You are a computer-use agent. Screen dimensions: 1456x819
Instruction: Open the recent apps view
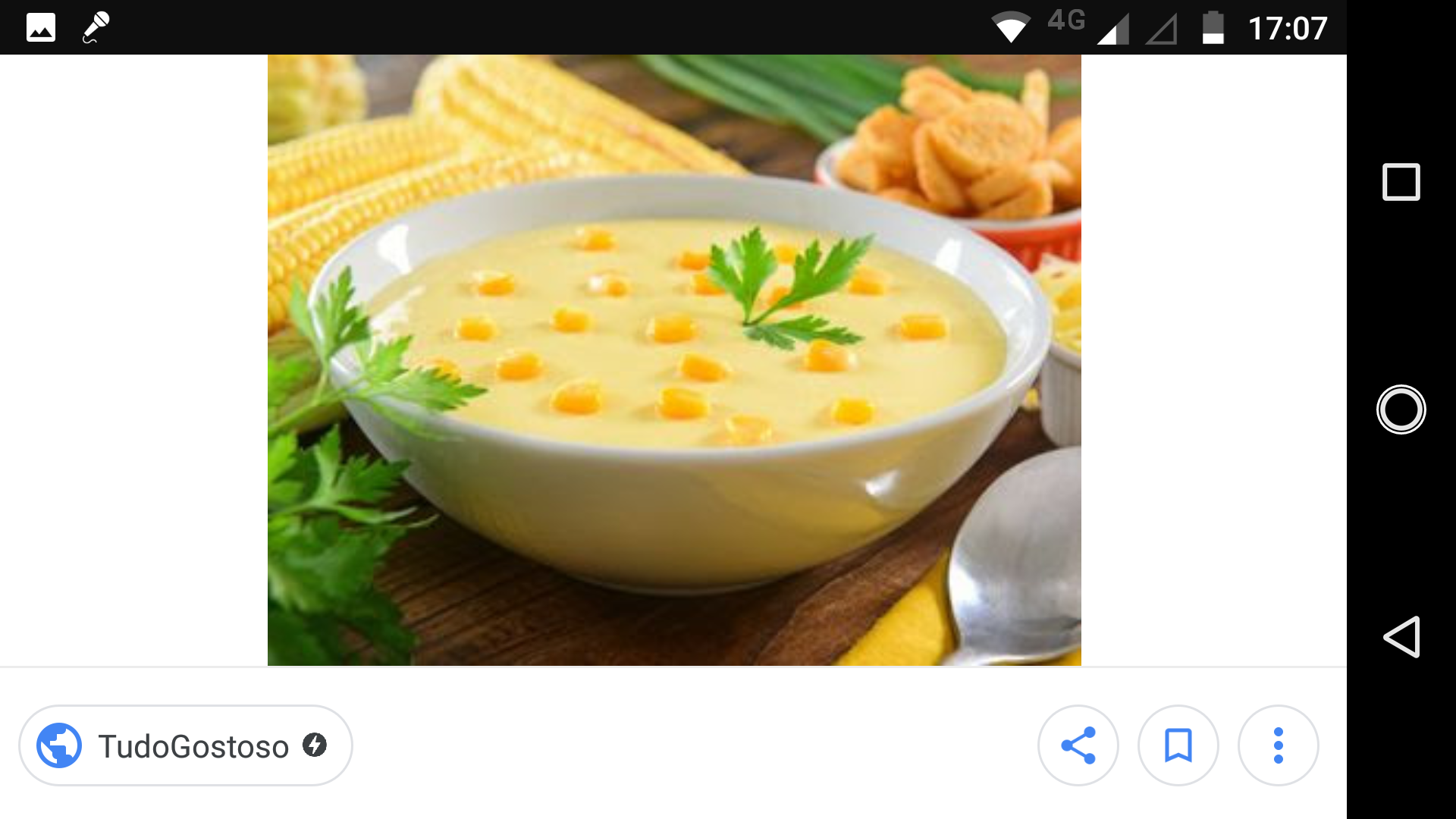[x=1401, y=182]
